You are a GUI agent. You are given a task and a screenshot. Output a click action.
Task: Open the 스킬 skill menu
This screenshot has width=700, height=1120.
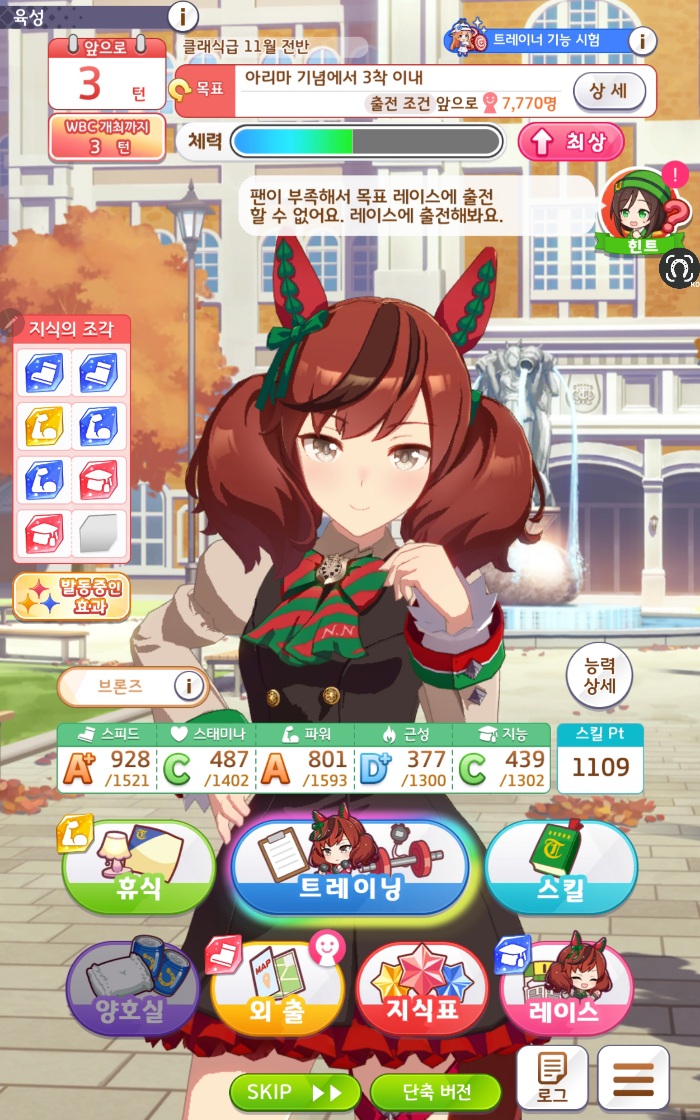pos(560,868)
